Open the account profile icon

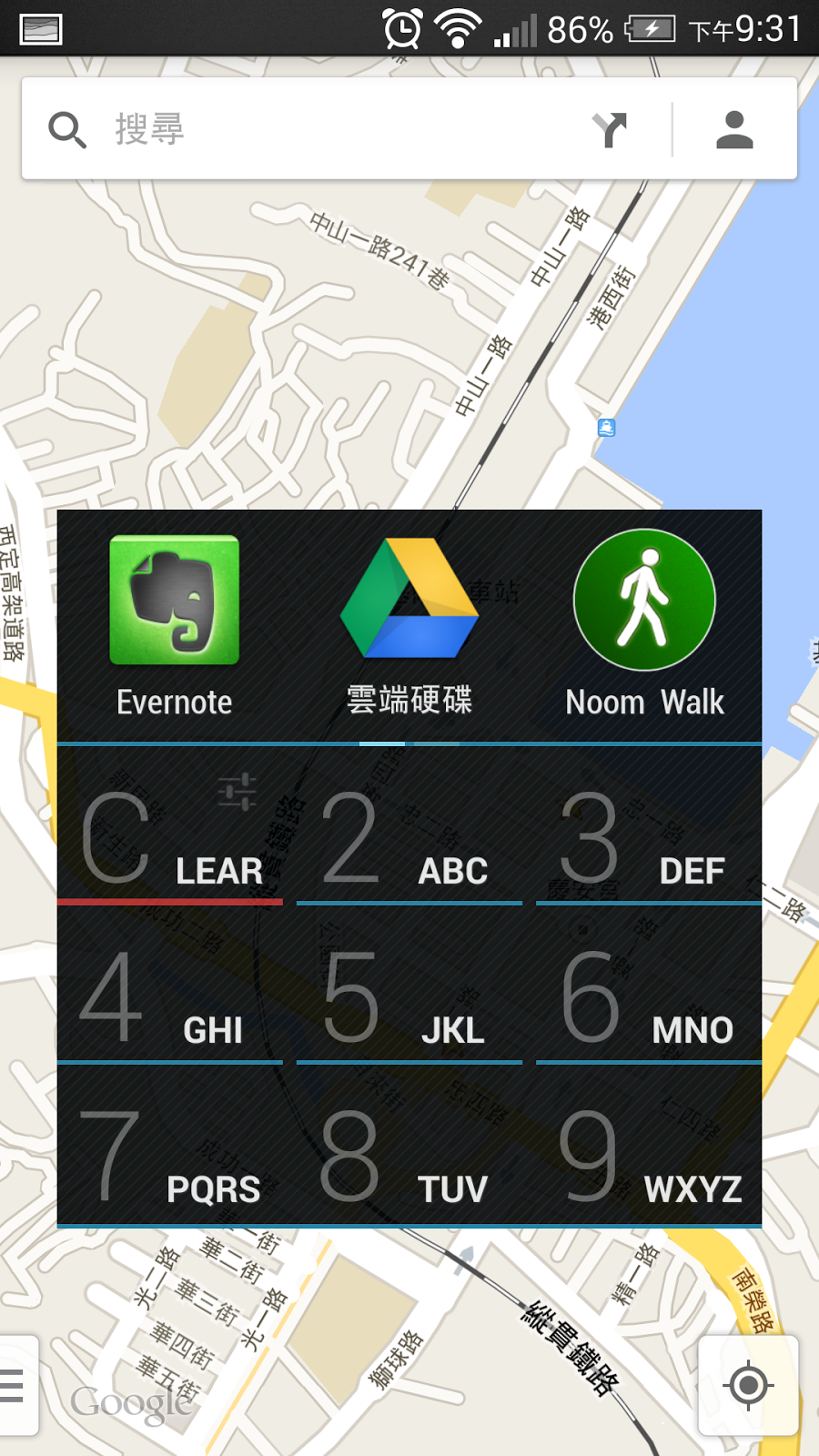(x=734, y=130)
